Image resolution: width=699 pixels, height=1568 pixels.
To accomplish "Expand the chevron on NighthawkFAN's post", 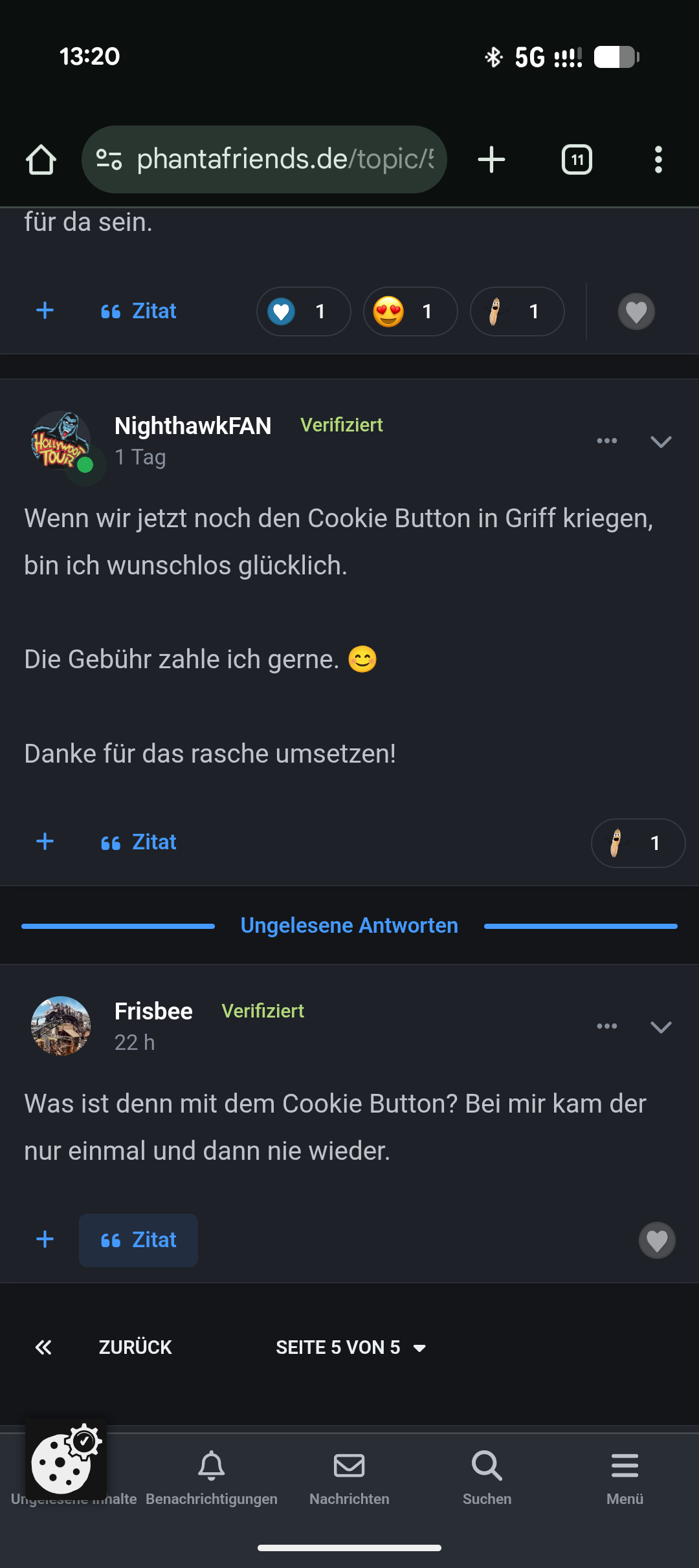I will [661, 442].
